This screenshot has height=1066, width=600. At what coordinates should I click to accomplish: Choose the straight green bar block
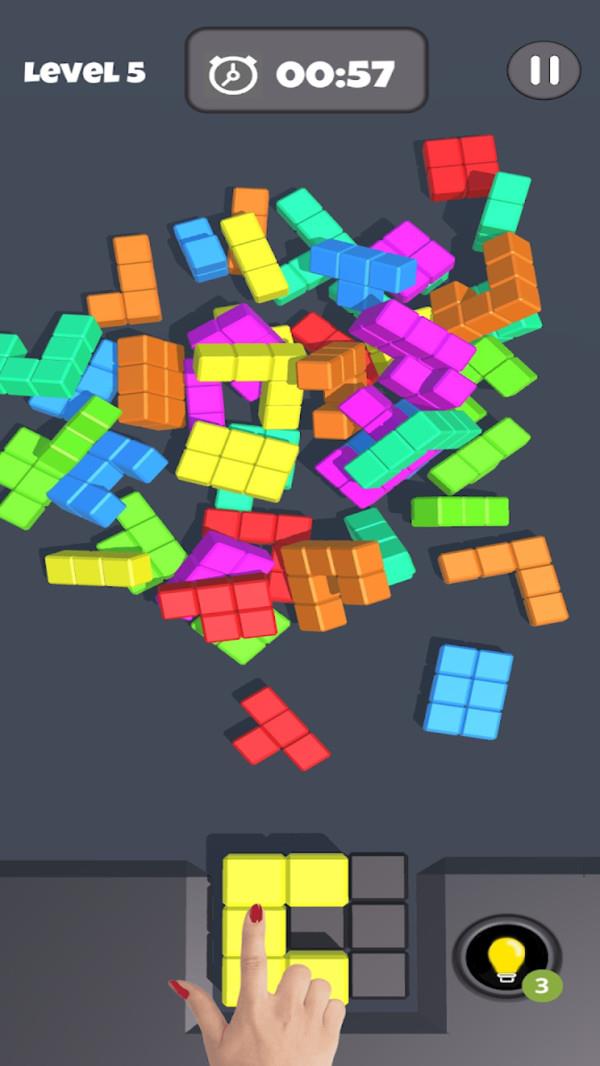pos(460,511)
